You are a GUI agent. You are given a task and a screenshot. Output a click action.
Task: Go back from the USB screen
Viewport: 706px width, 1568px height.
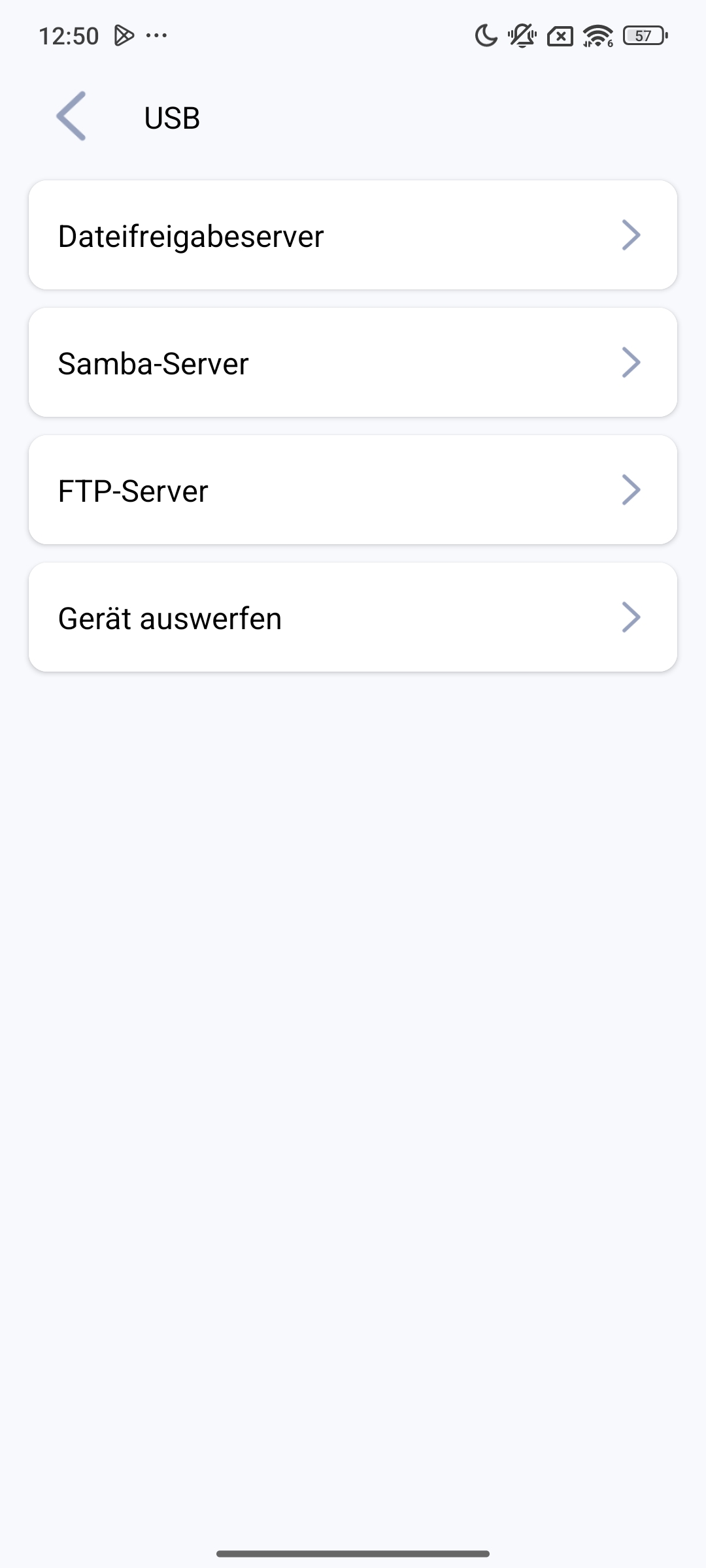click(71, 116)
